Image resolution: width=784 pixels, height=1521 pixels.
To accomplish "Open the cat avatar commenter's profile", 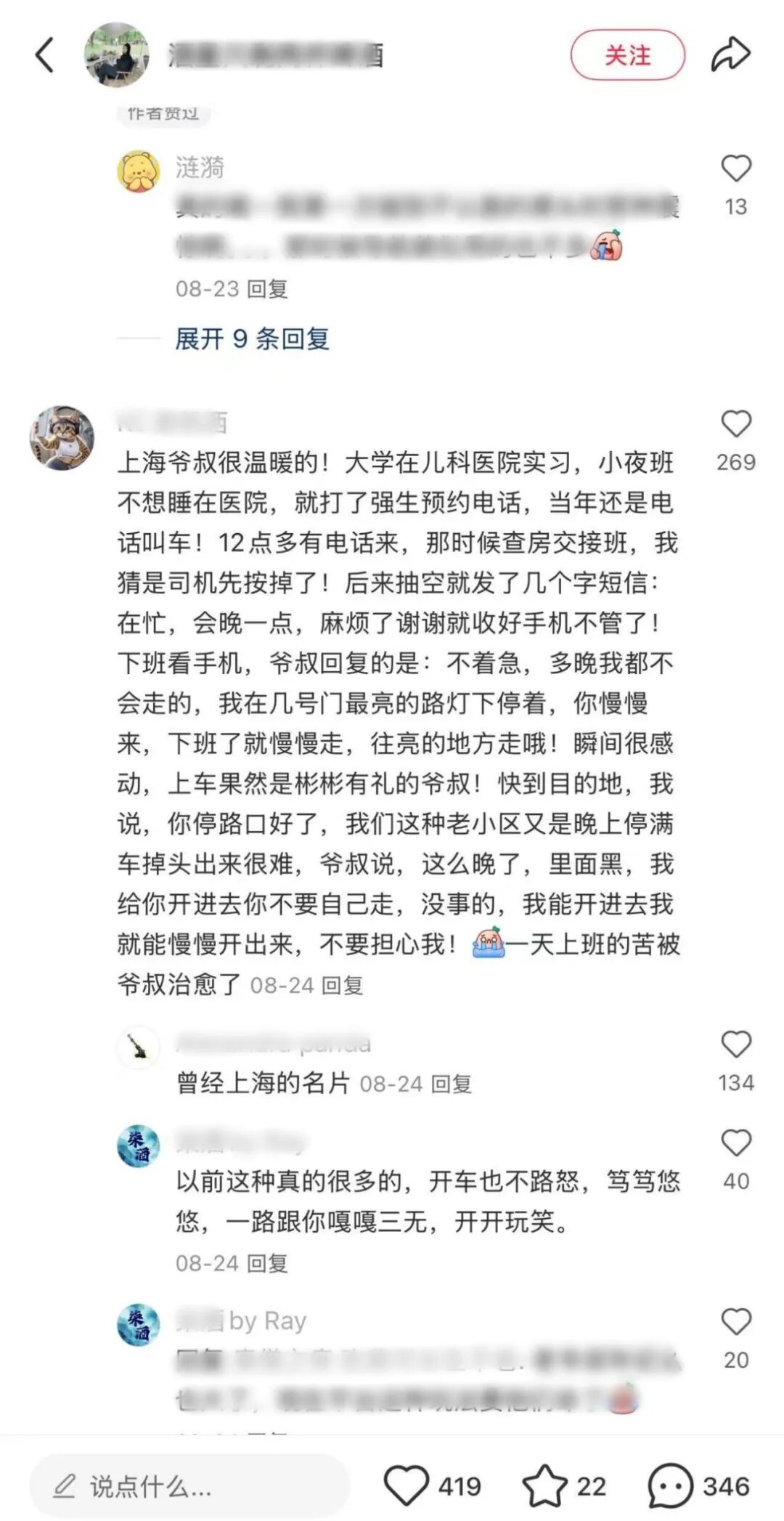I will click(62, 438).
